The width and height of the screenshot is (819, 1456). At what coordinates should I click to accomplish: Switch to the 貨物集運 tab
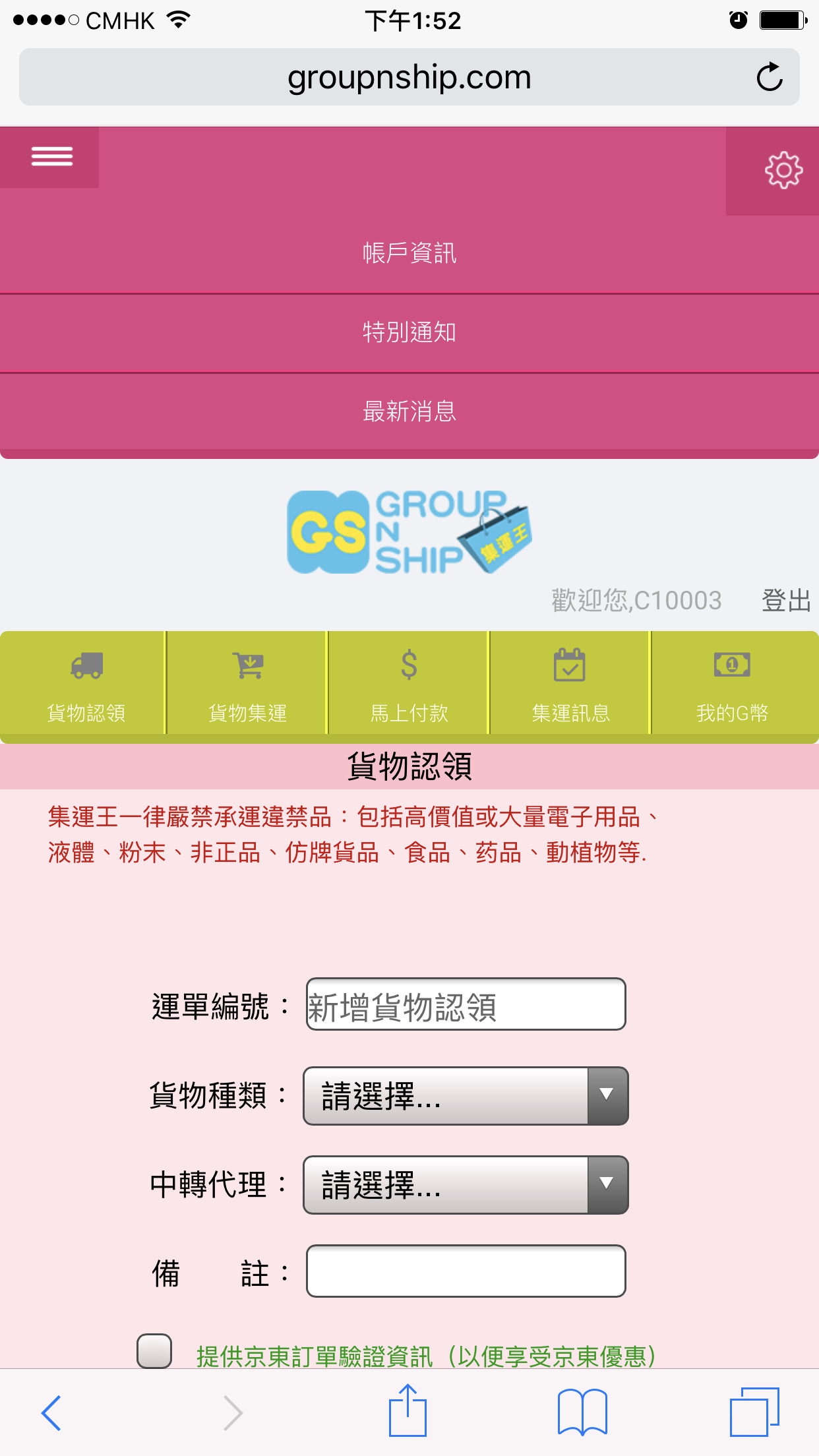tap(247, 683)
